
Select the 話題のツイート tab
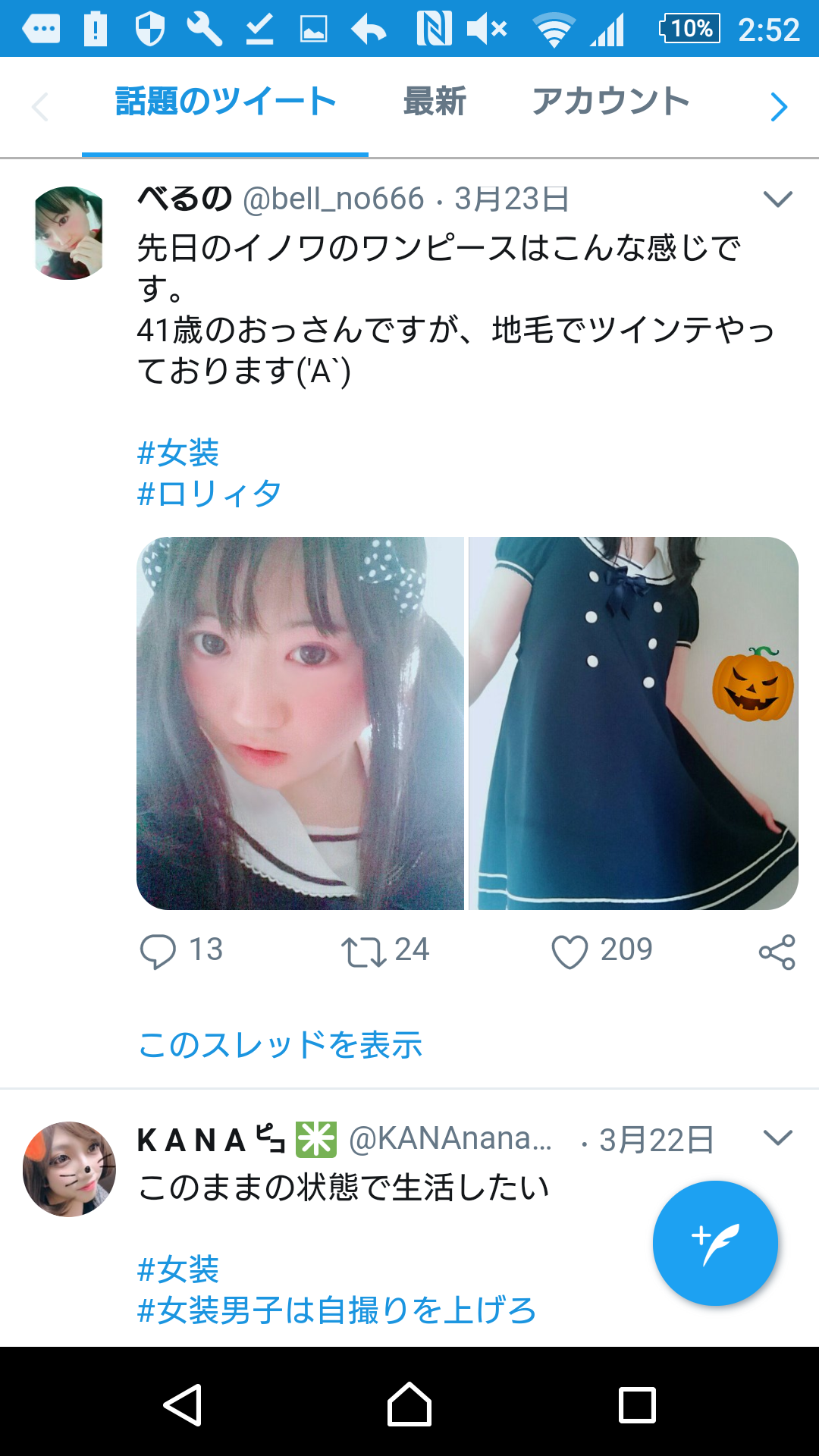tap(225, 102)
